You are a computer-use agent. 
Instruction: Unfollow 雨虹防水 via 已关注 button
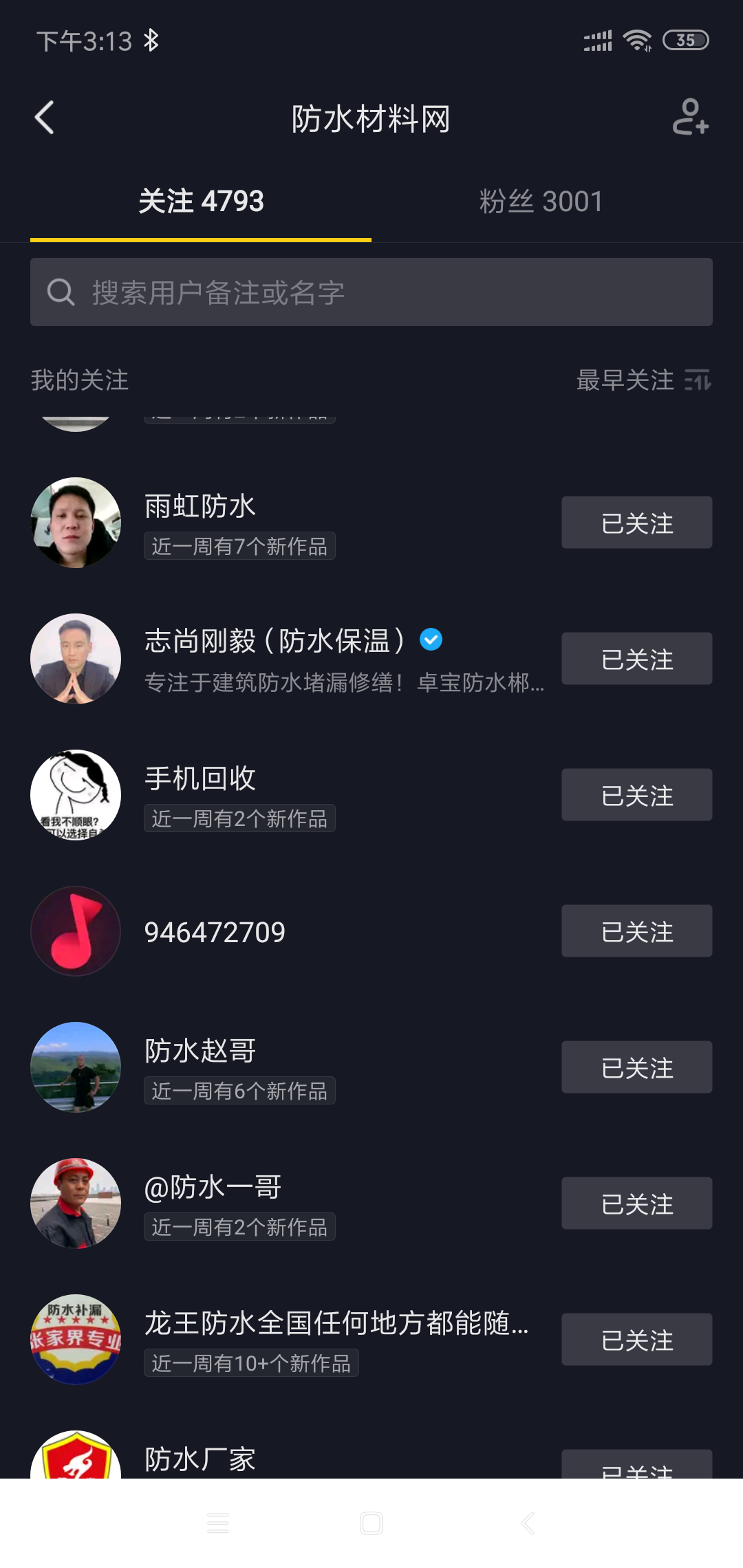[x=636, y=523]
